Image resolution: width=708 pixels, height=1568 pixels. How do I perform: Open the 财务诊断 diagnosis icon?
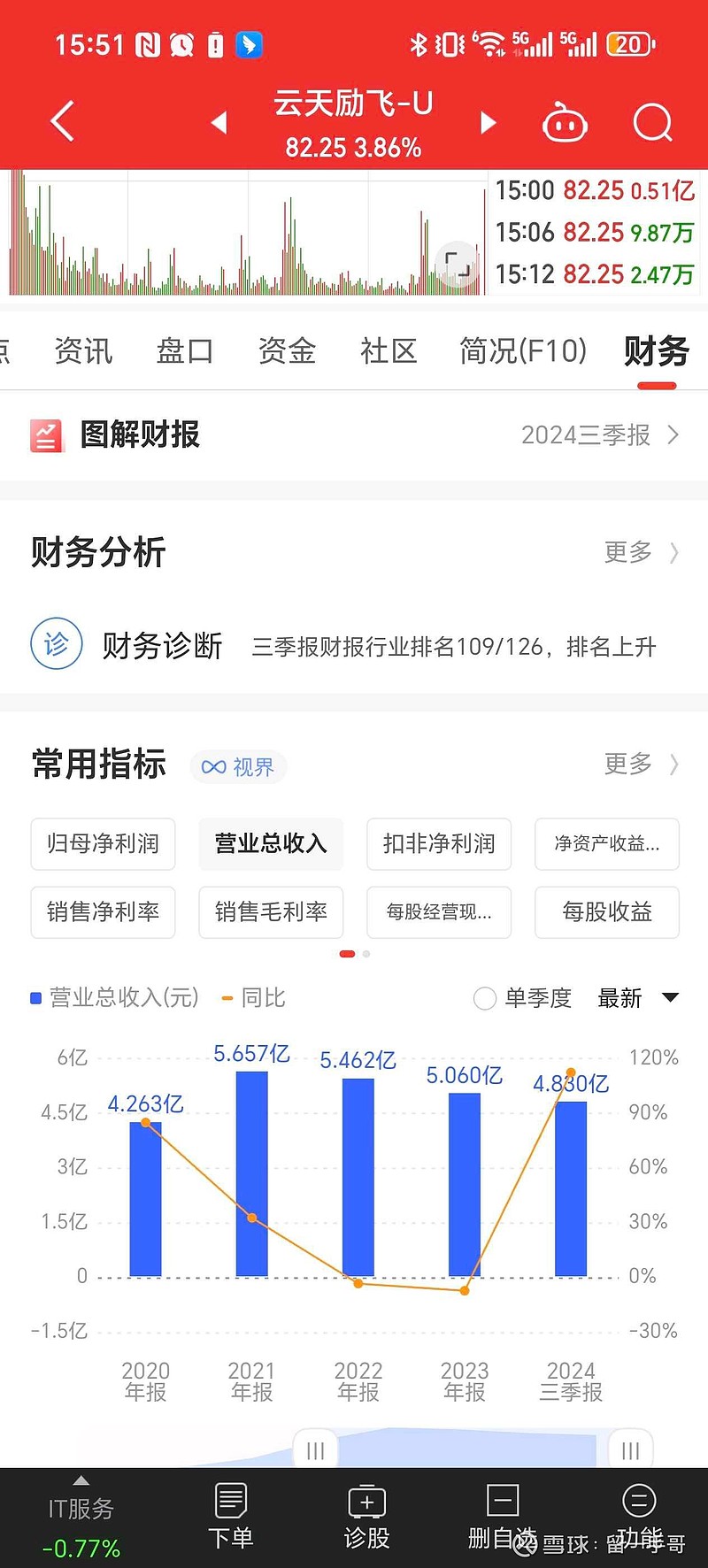point(56,643)
